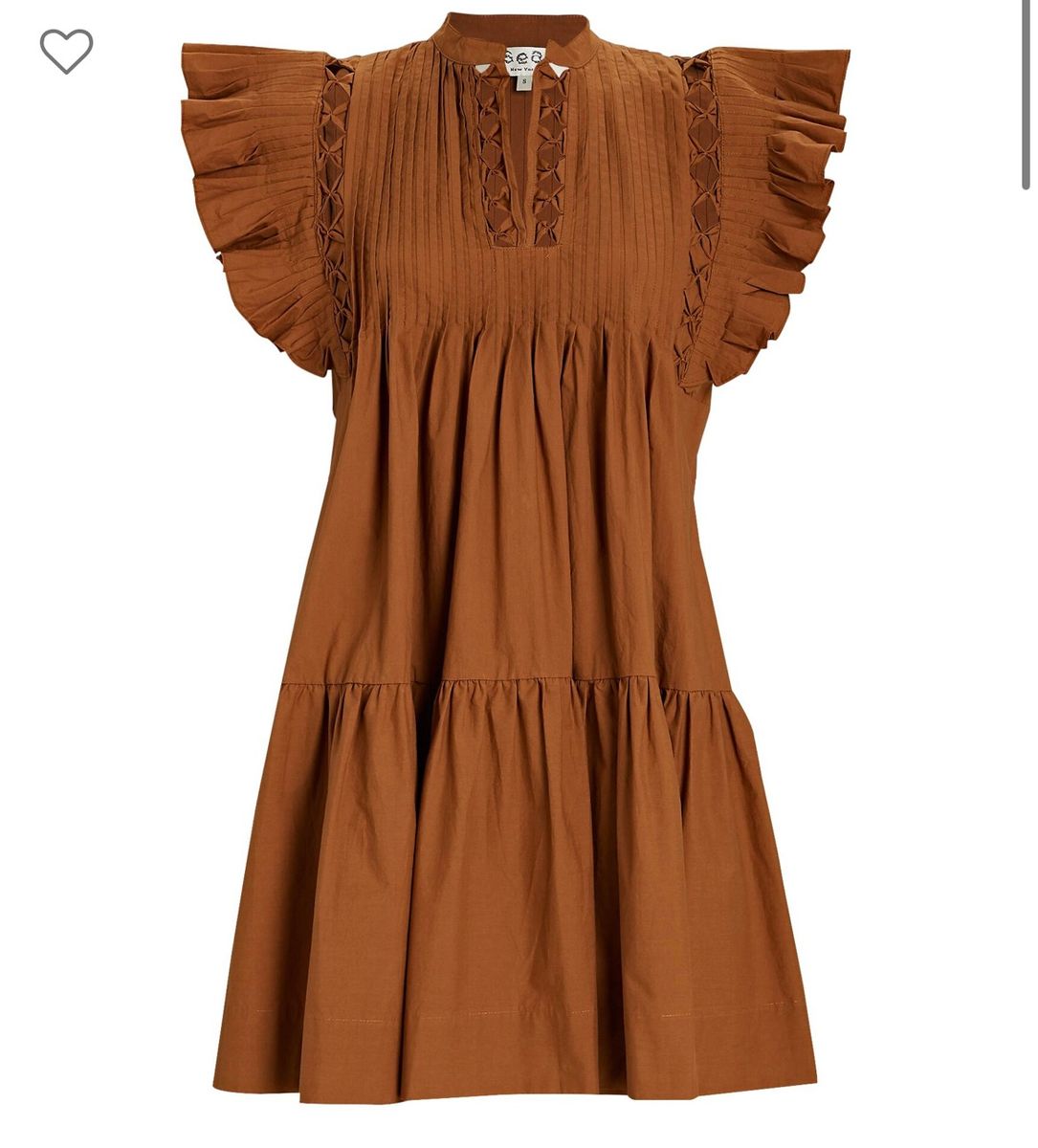The height and width of the screenshot is (1148, 1038).
Task: Add the brown dress to favorites
Action: (x=66, y=50)
